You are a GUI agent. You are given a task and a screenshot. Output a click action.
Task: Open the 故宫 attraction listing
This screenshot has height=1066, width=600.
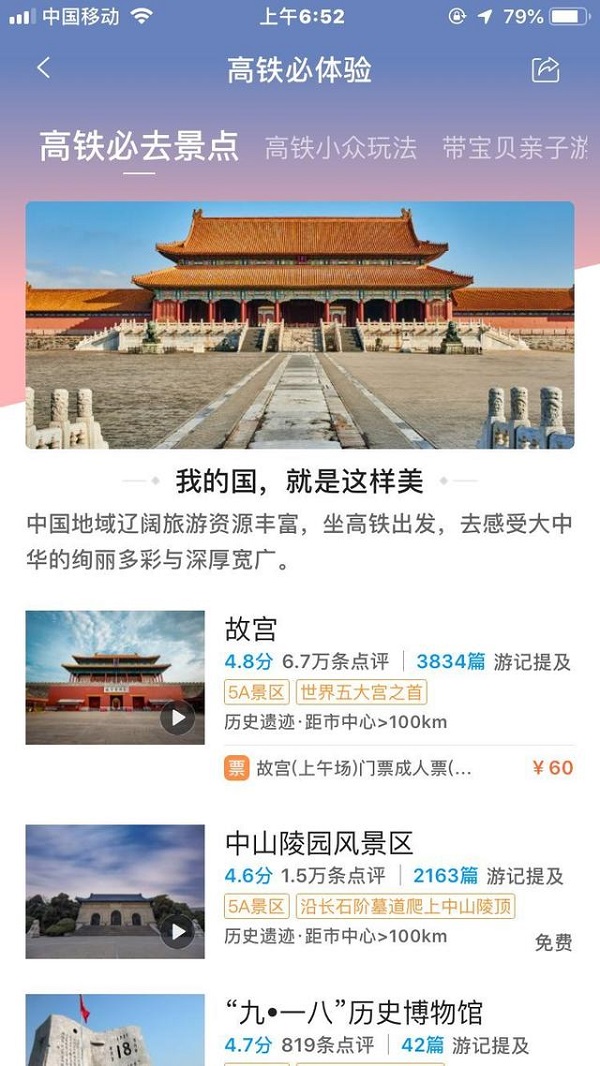(251, 628)
